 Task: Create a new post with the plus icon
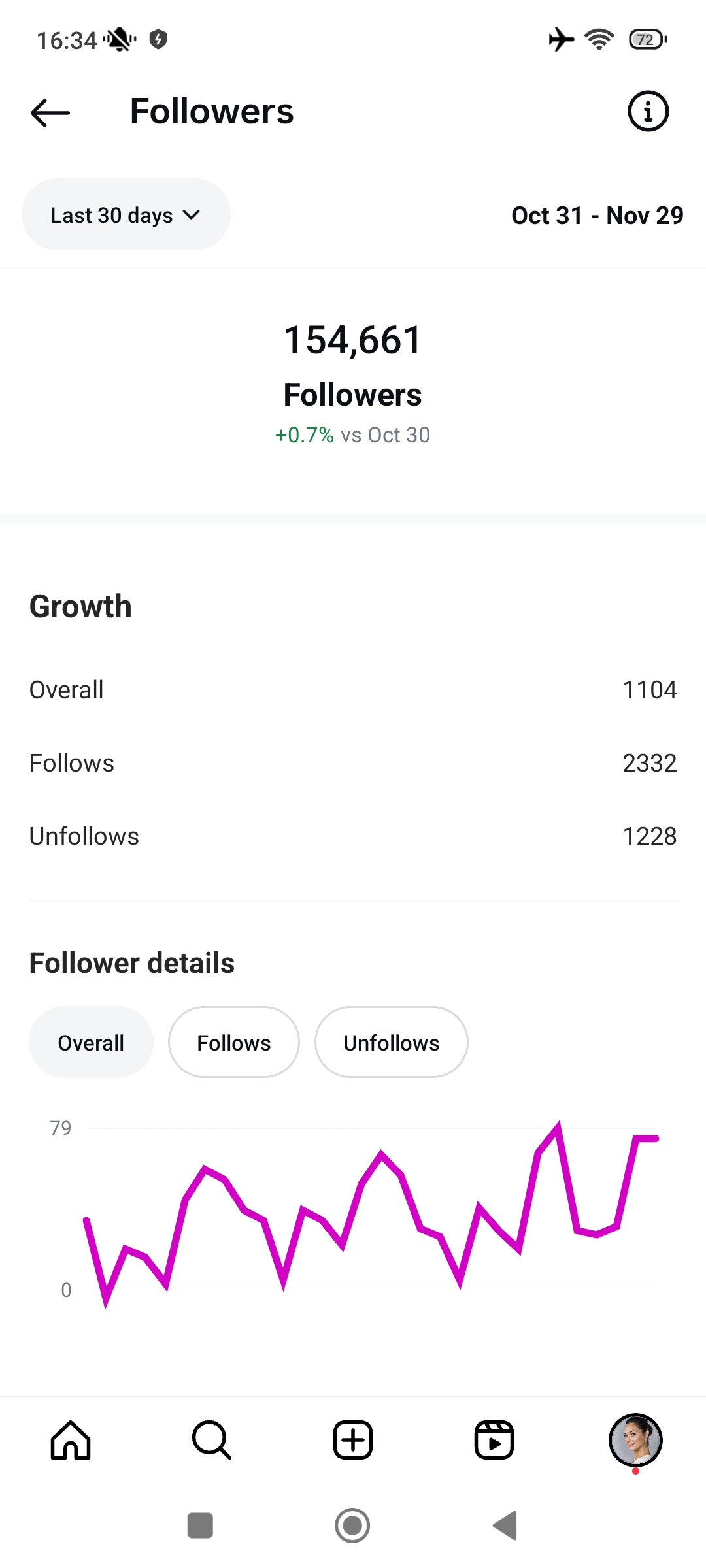[x=353, y=1440]
